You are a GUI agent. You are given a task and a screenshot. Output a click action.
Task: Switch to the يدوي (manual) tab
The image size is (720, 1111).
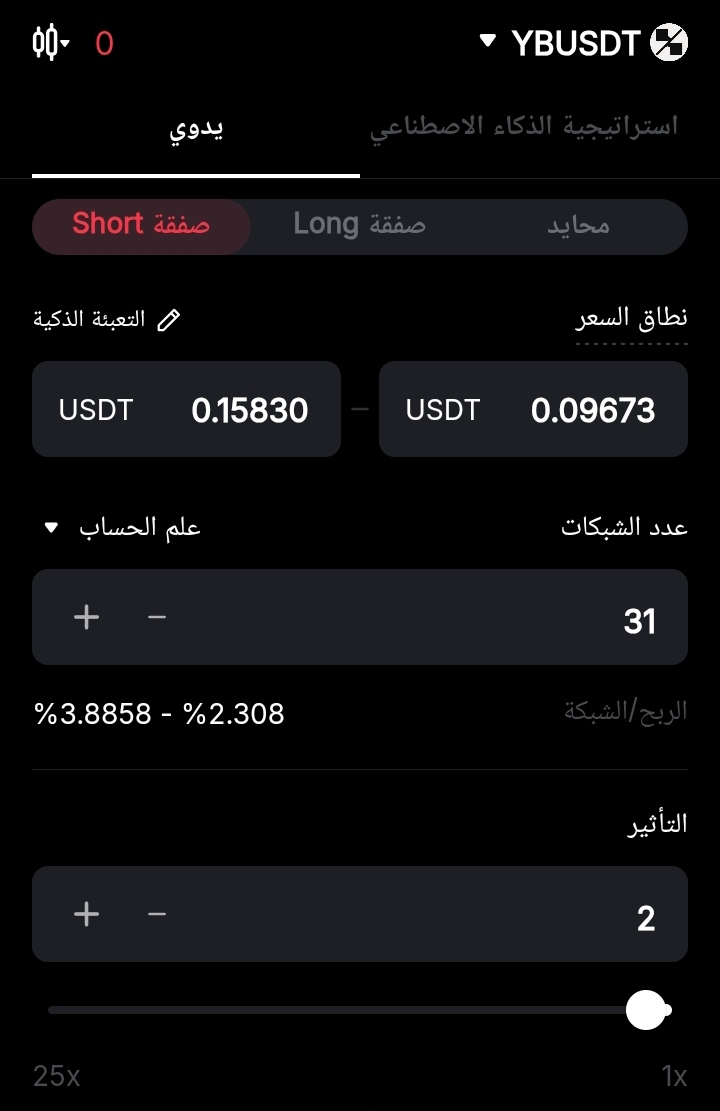196,128
